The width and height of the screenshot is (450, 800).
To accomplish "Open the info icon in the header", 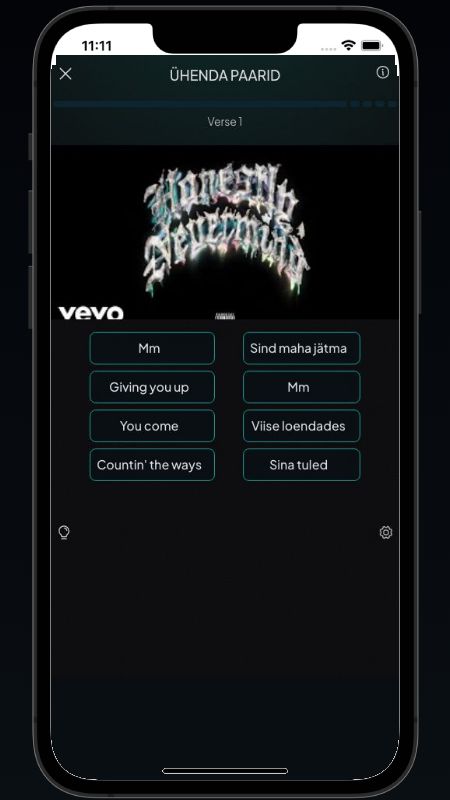I will click(x=382, y=72).
